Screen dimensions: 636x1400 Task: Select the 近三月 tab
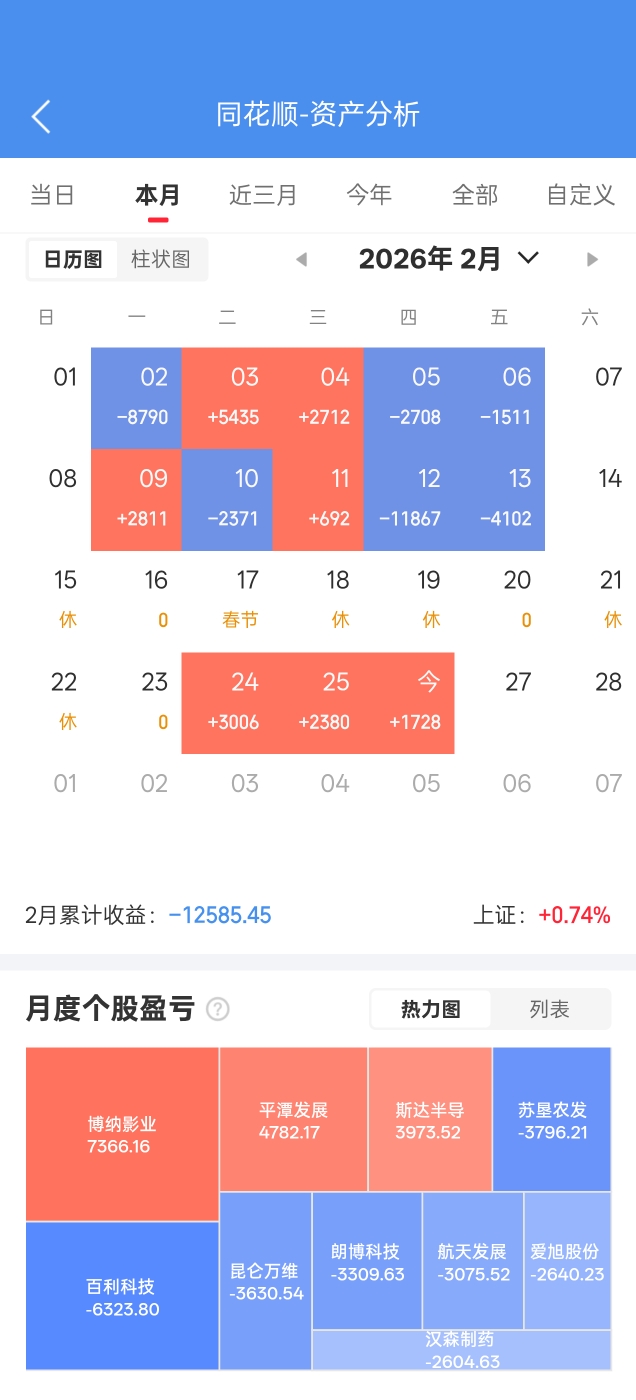263,195
